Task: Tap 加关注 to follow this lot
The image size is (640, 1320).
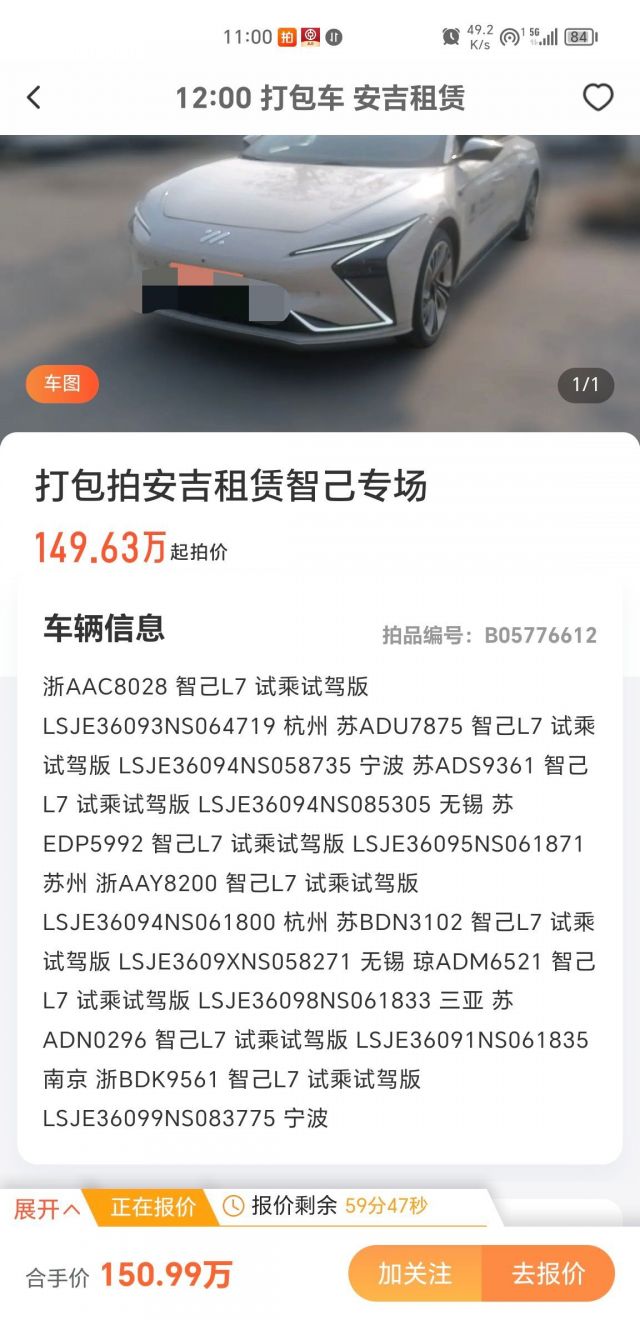Action: point(415,1273)
